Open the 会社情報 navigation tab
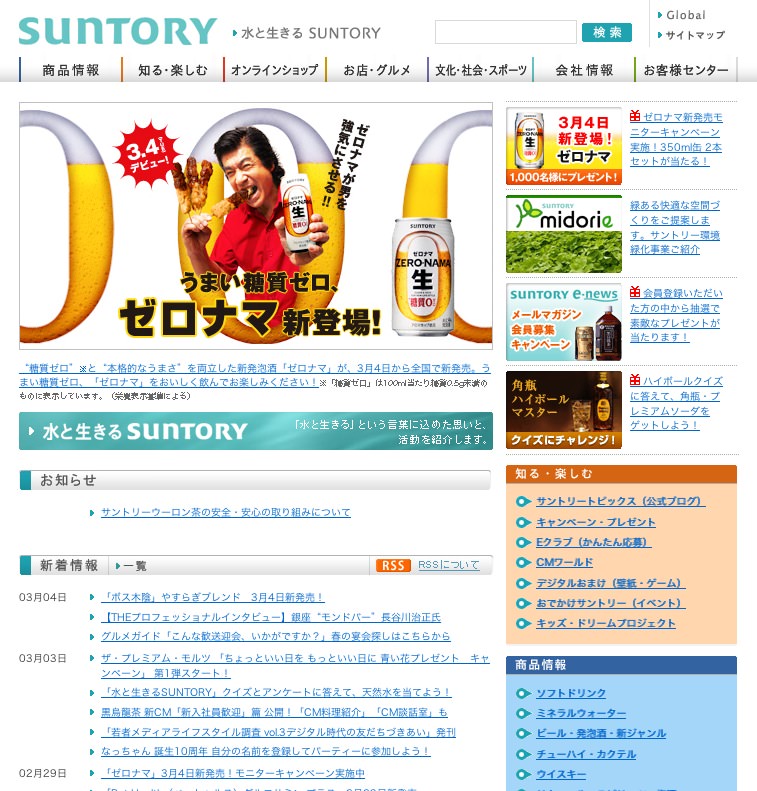Viewport: 757px width, 791px height. pyautogui.click(x=584, y=70)
